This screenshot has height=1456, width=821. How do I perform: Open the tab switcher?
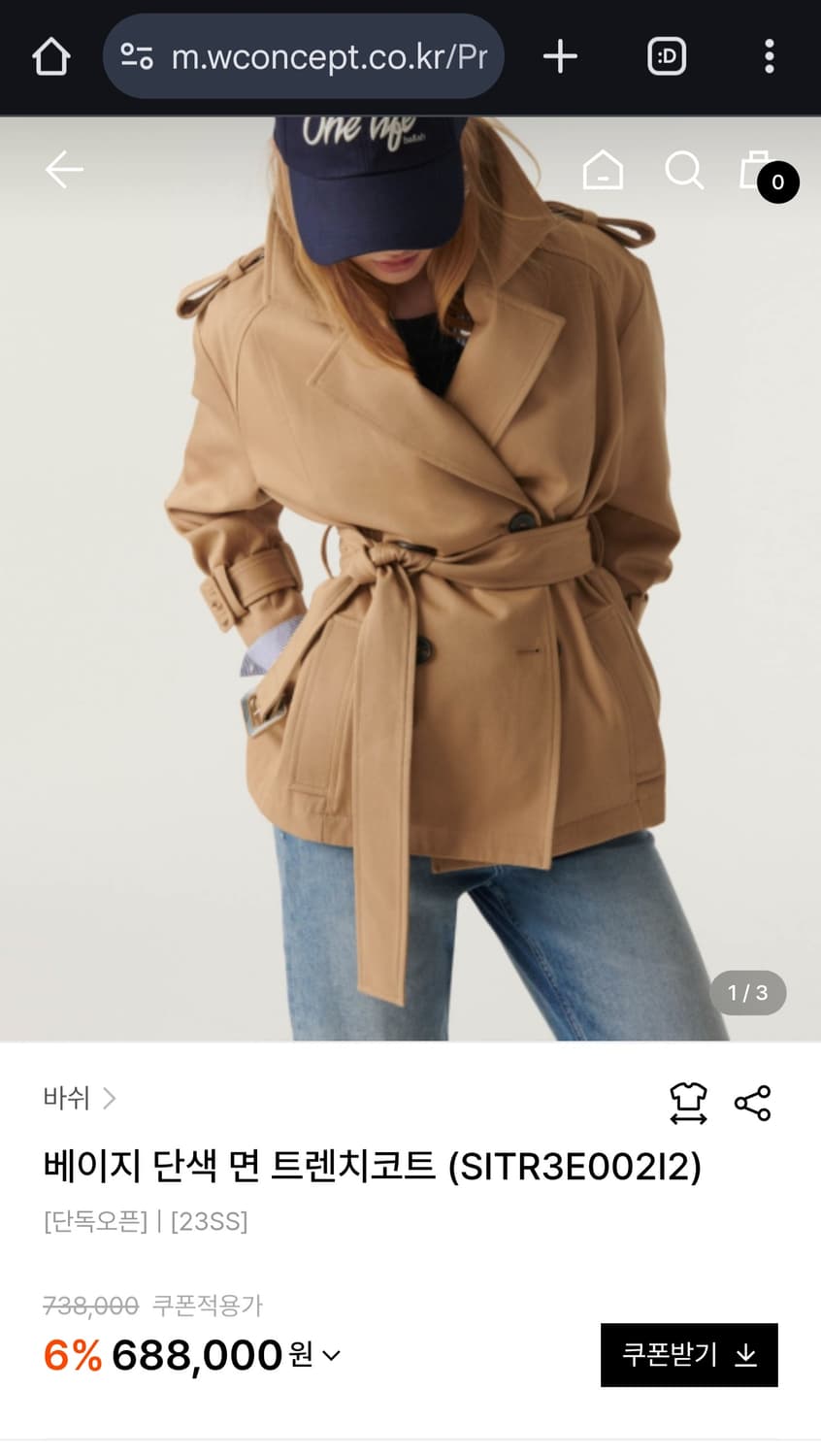[x=666, y=56]
